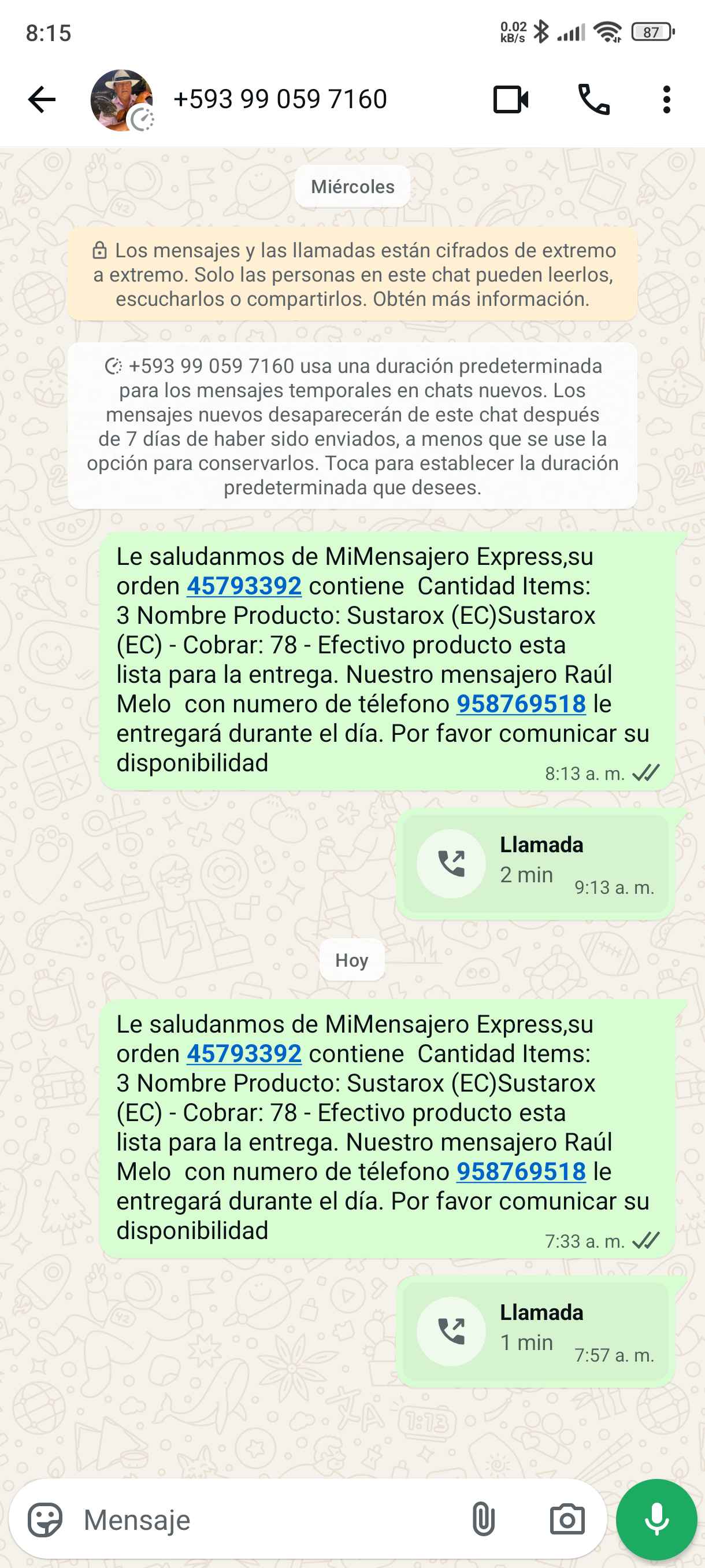Open the overflow menu
This screenshot has height=1568, width=705.
pyautogui.click(x=666, y=99)
